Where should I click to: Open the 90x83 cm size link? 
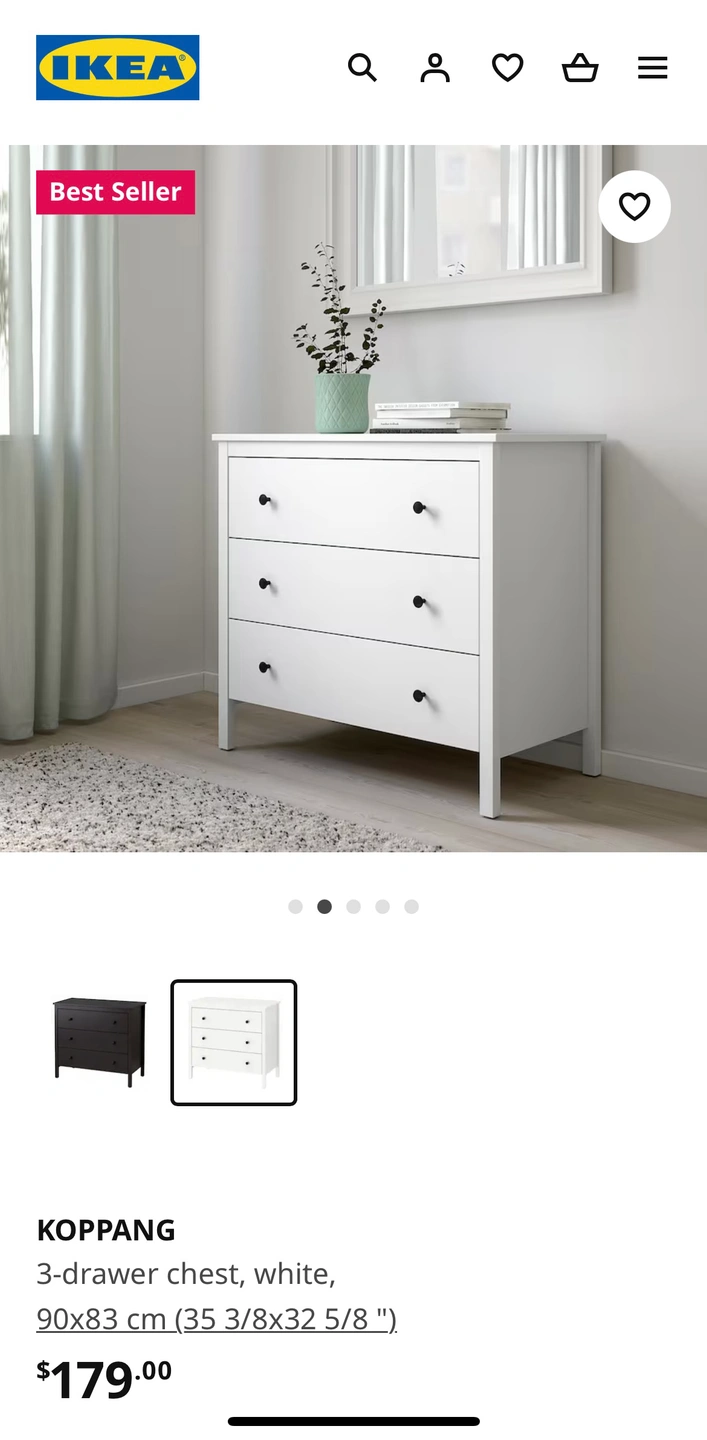tap(217, 1319)
